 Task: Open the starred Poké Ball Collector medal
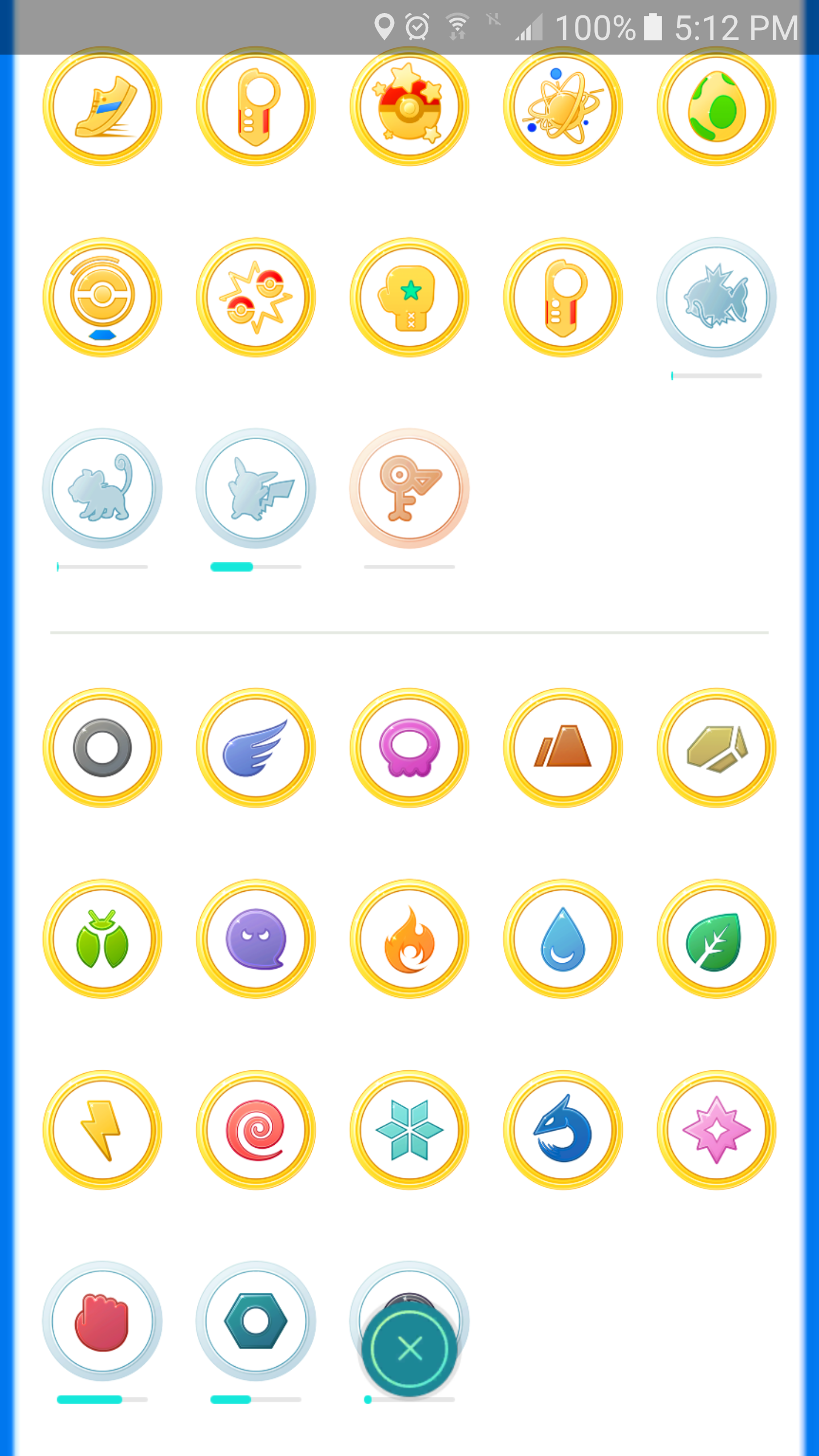pos(409,106)
